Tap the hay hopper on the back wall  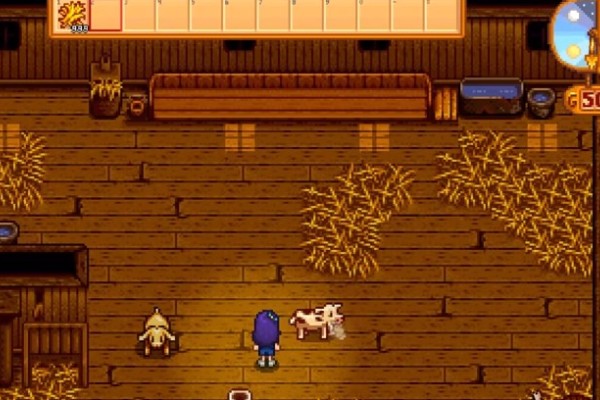click(x=105, y=90)
